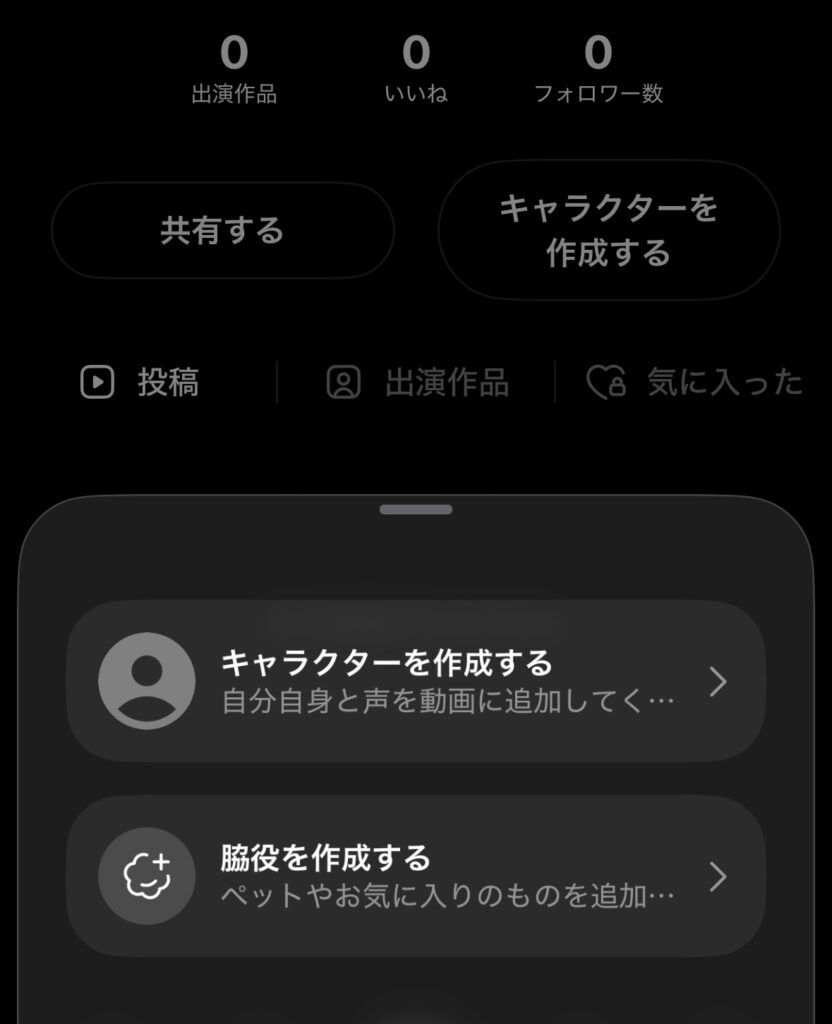The width and height of the screenshot is (832, 1024).
Task: Switch to the 投稿 tab
Action: (x=140, y=382)
